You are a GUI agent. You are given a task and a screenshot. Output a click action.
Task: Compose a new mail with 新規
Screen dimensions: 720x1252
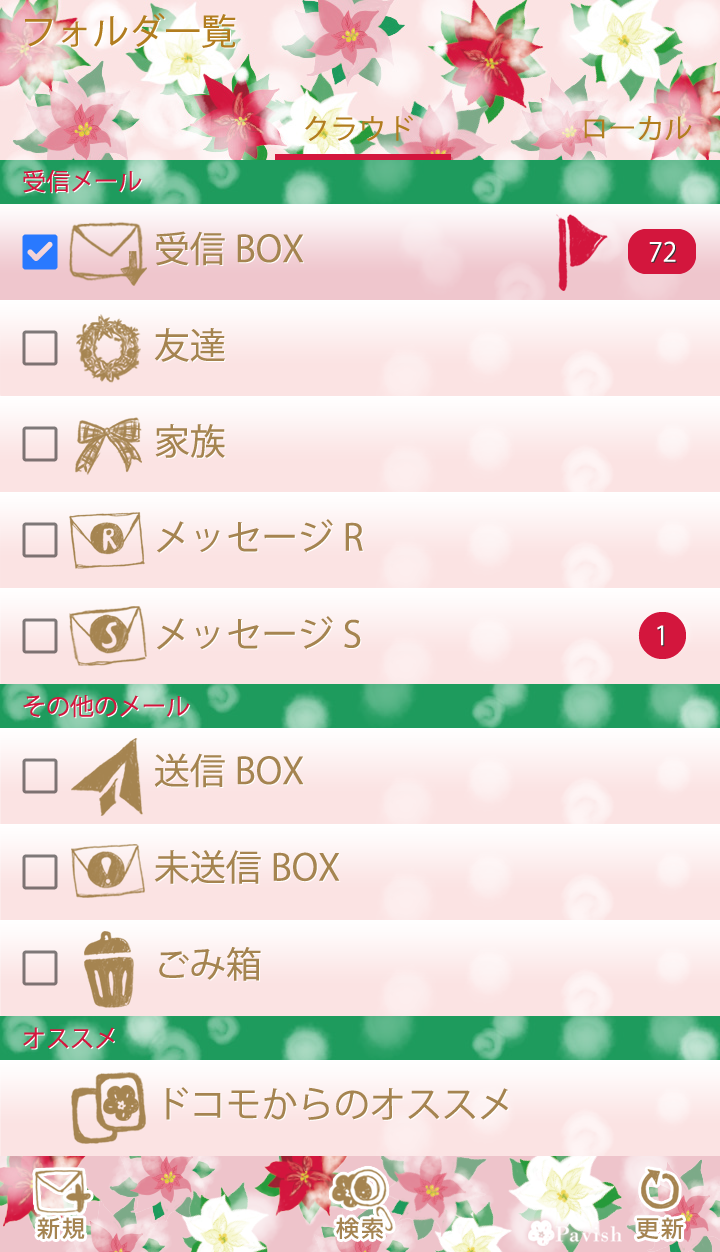coord(61,1204)
